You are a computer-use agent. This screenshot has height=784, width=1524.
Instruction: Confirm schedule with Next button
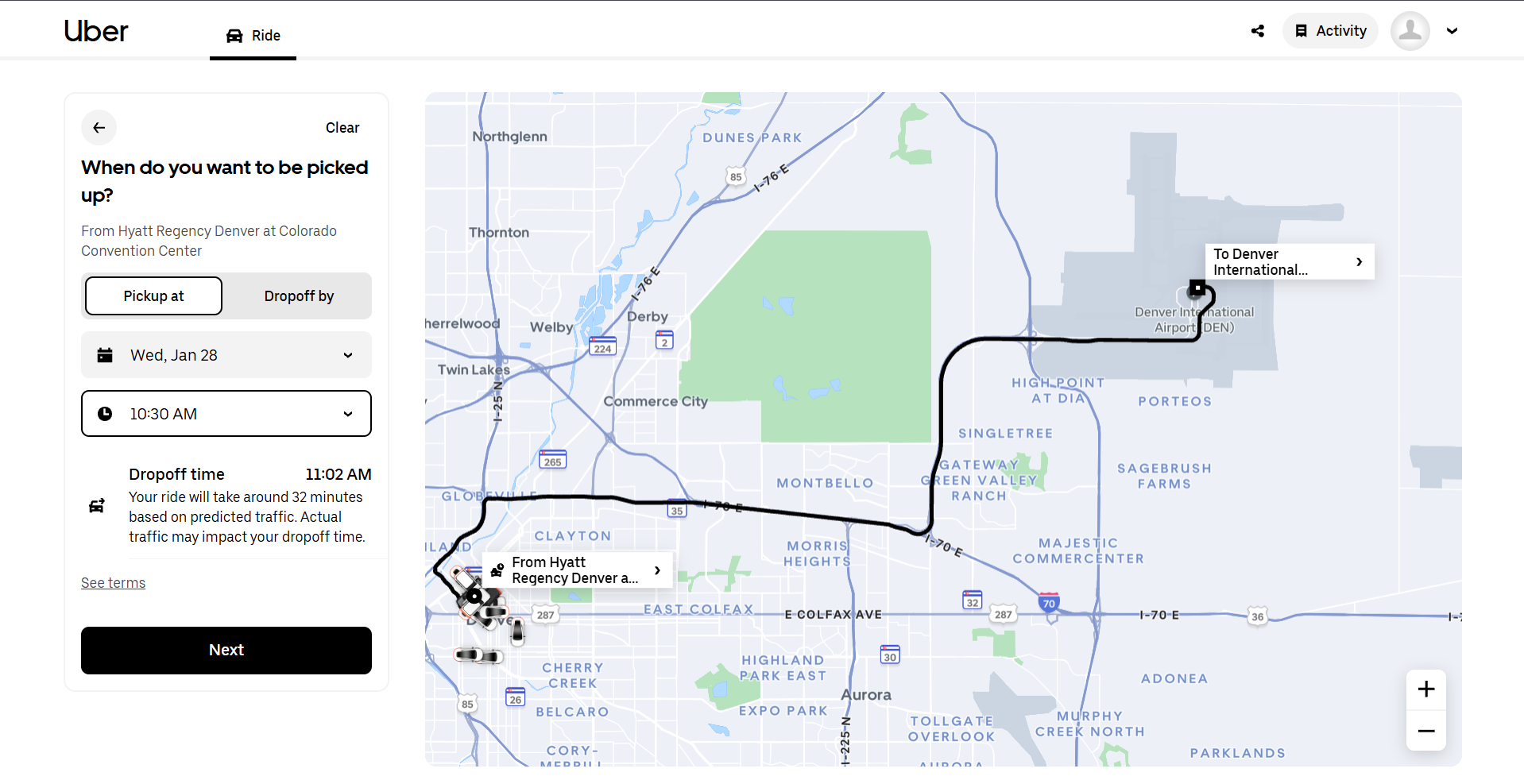(x=226, y=651)
